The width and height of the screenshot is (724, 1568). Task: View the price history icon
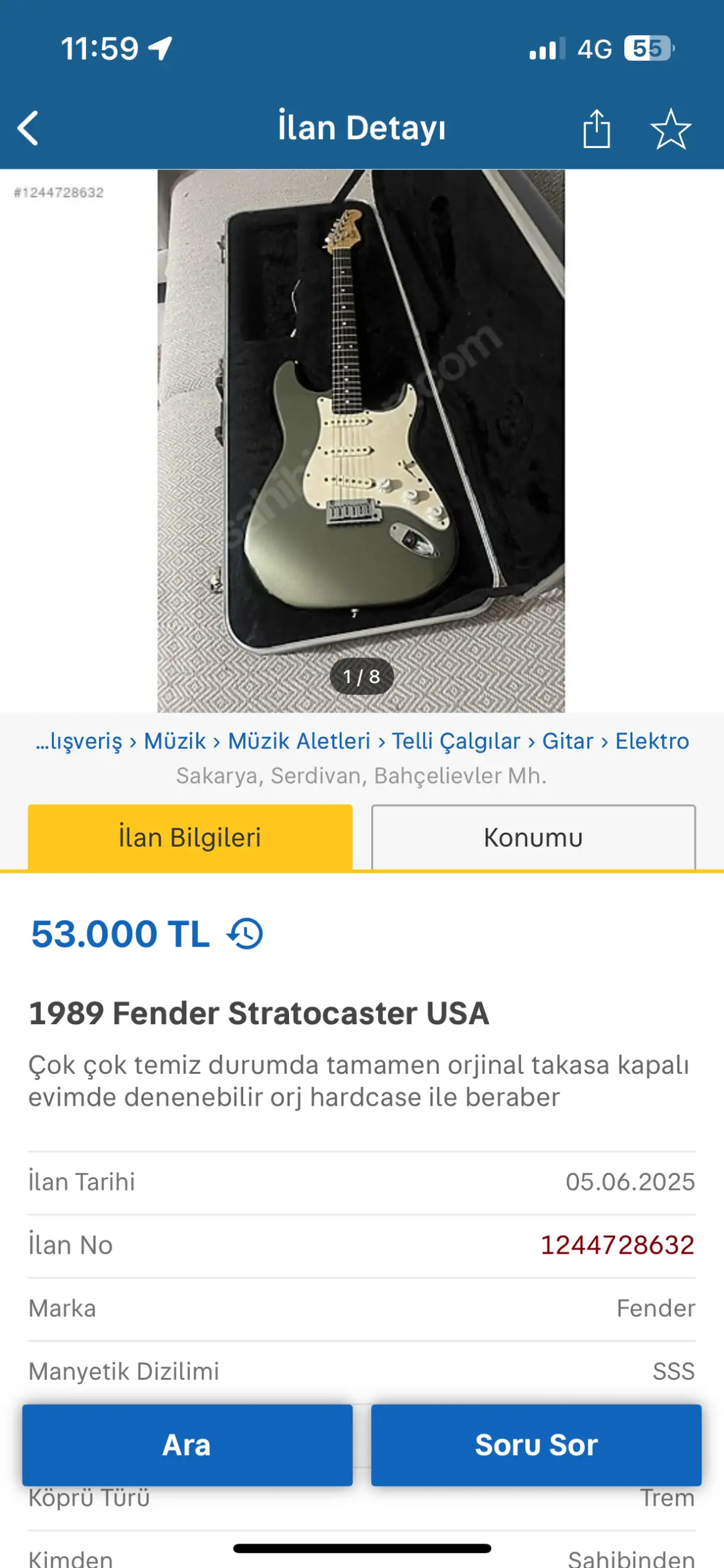point(245,933)
